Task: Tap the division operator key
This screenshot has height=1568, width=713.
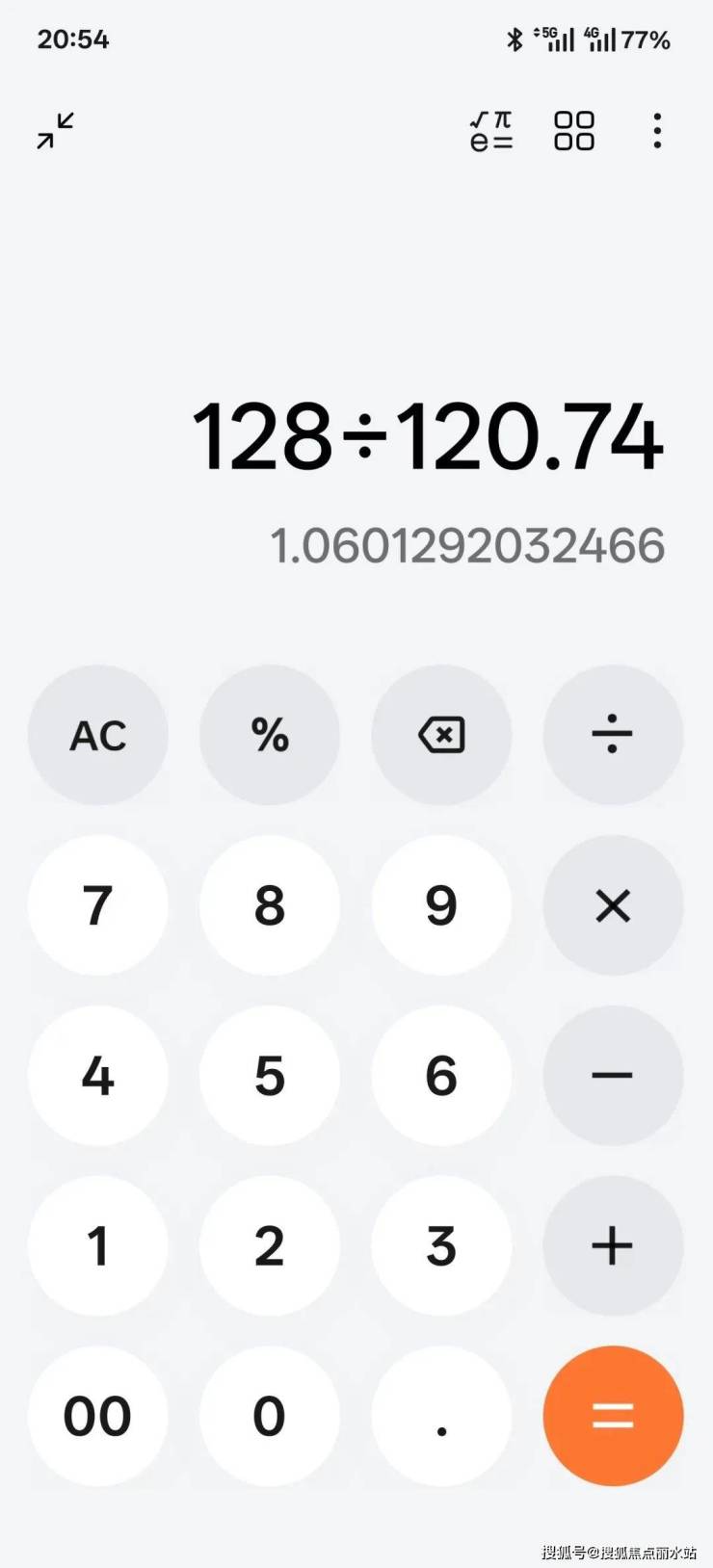Action: pos(613,736)
